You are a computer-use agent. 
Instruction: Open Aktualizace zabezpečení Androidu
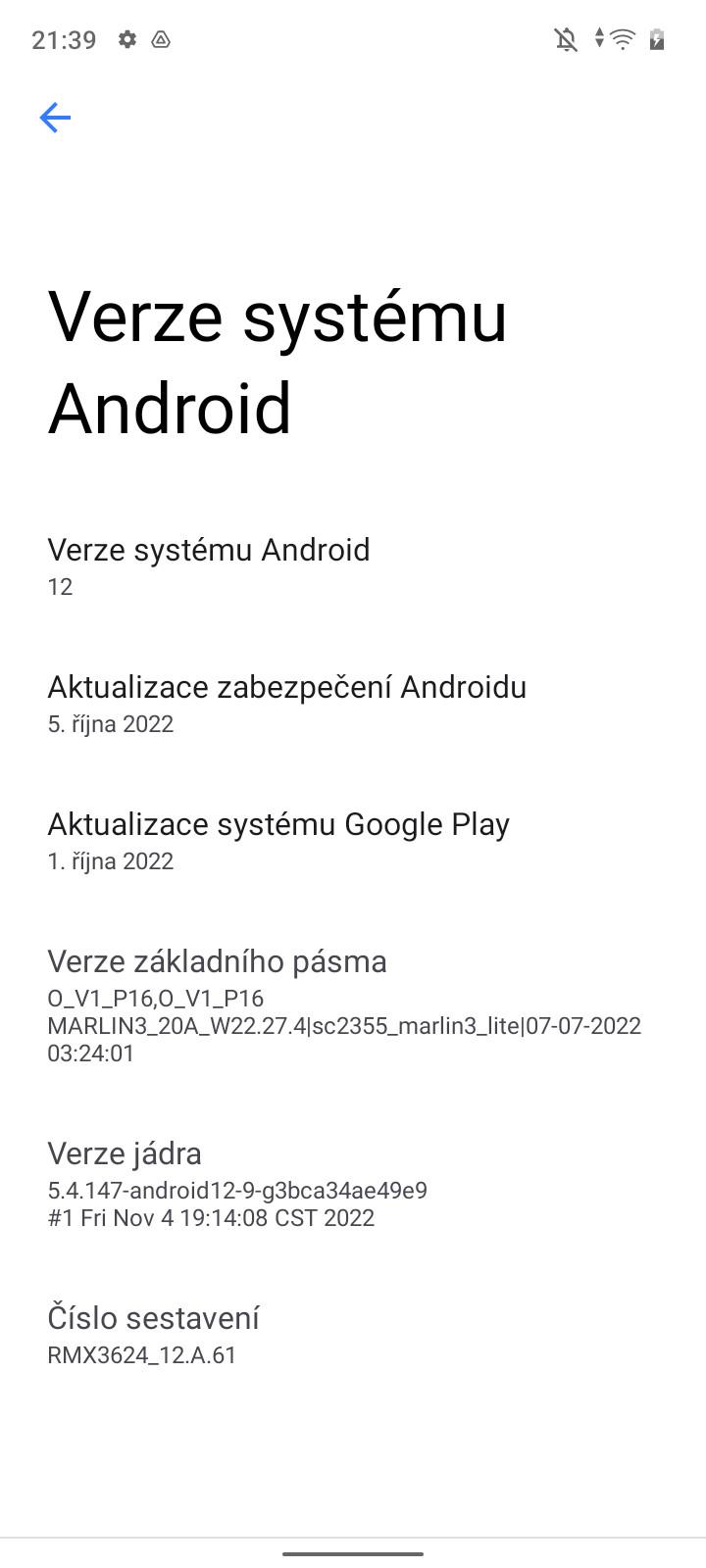click(353, 704)
